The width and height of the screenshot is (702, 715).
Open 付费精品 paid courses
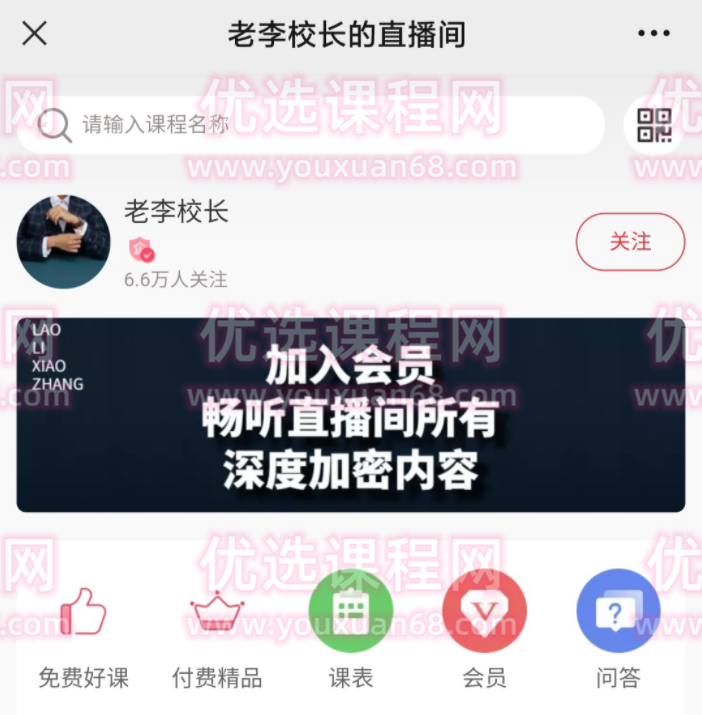217,635
